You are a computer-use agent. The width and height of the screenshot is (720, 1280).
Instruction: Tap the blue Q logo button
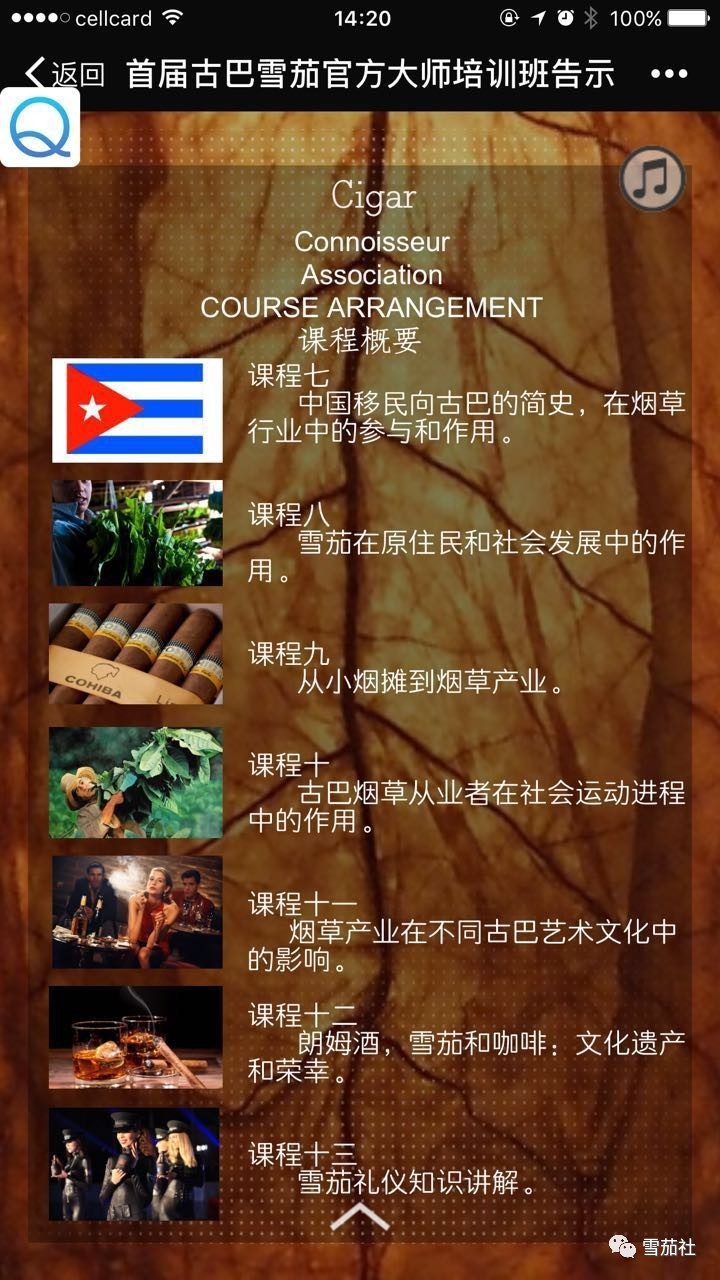40,128
